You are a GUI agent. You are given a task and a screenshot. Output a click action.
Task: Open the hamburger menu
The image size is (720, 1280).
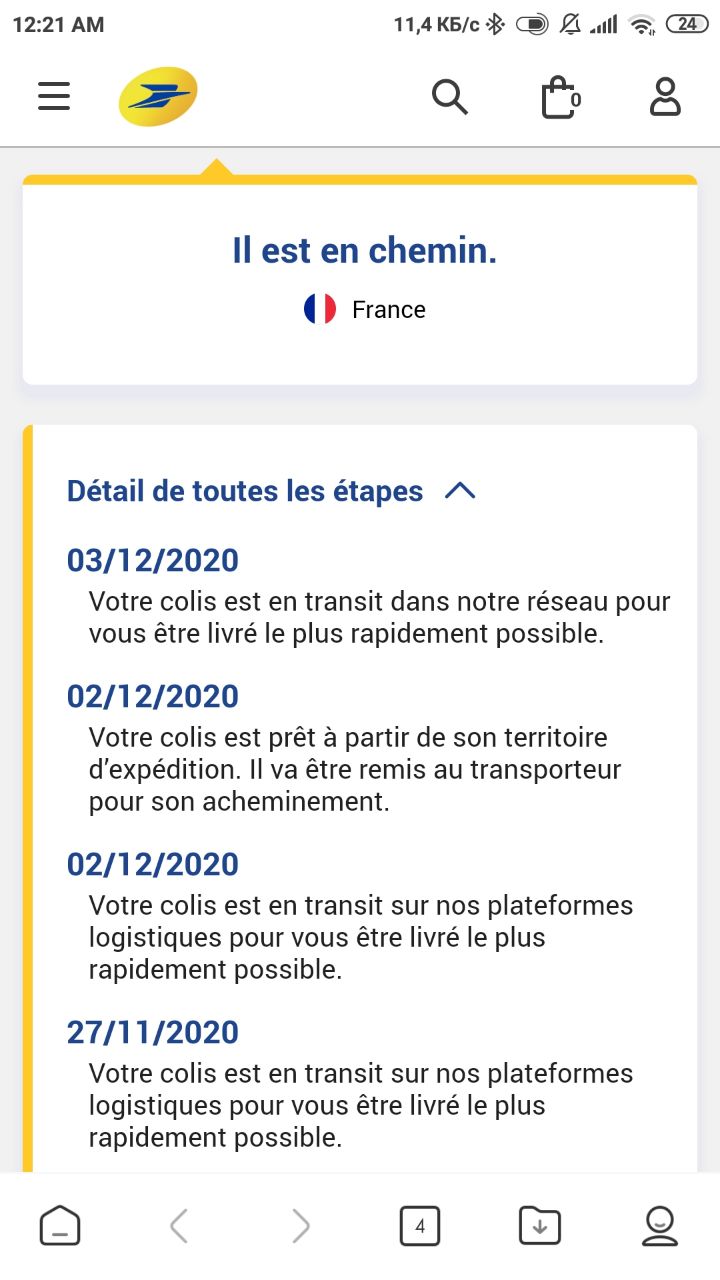pos(54,96)
